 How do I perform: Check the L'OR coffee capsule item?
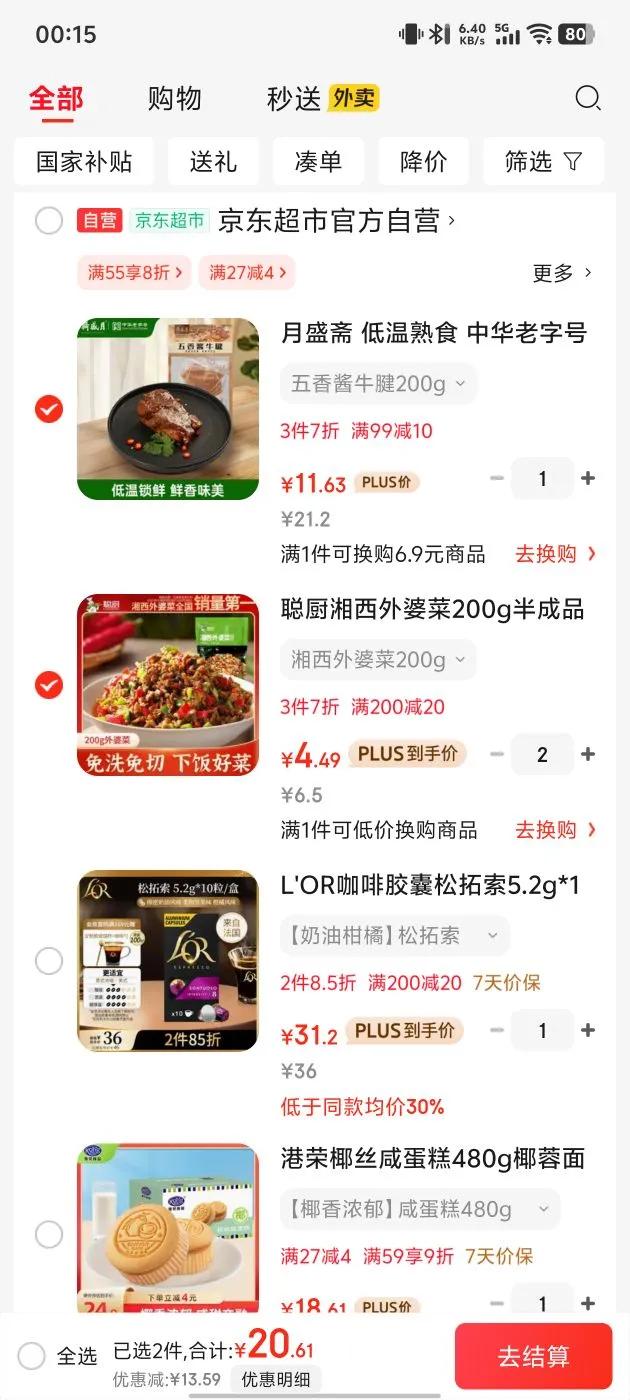pyautogui.click(x=49, y=961)
